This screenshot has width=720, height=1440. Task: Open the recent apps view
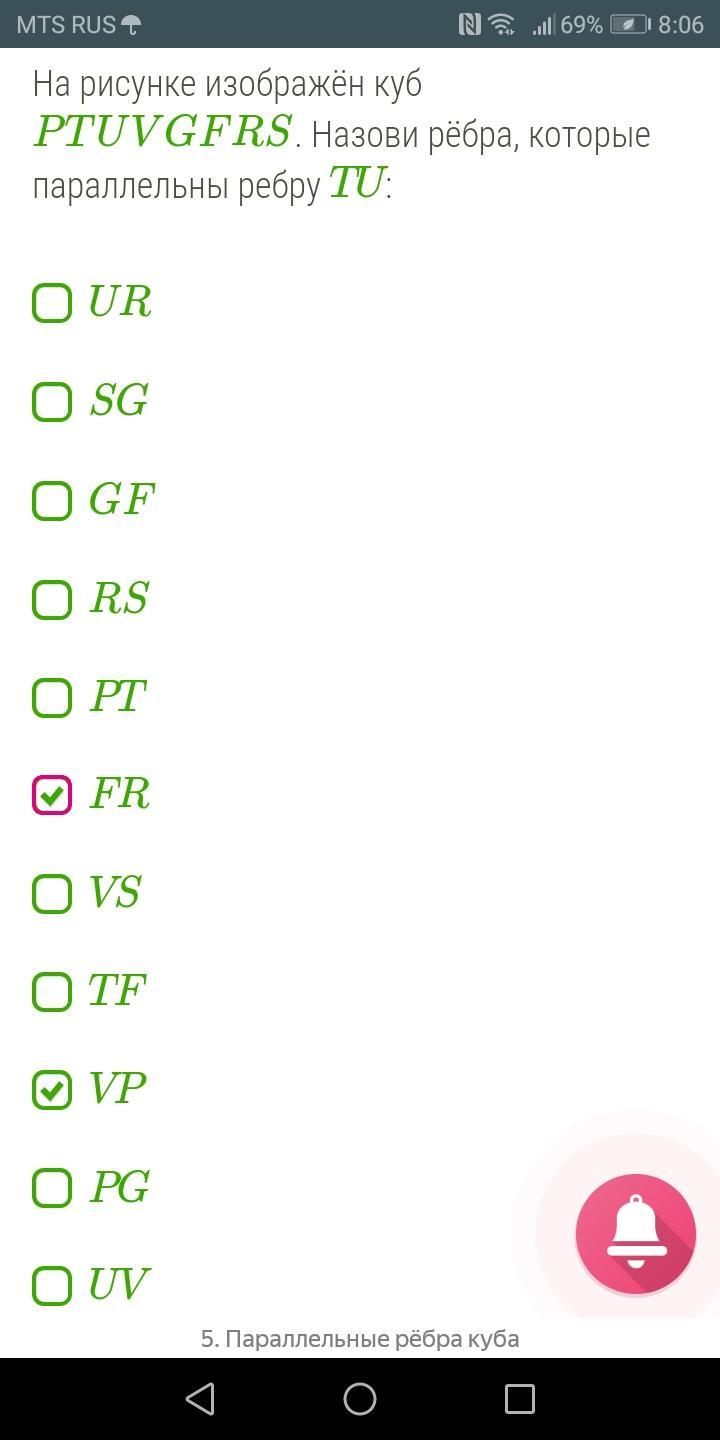[520, 1398]
